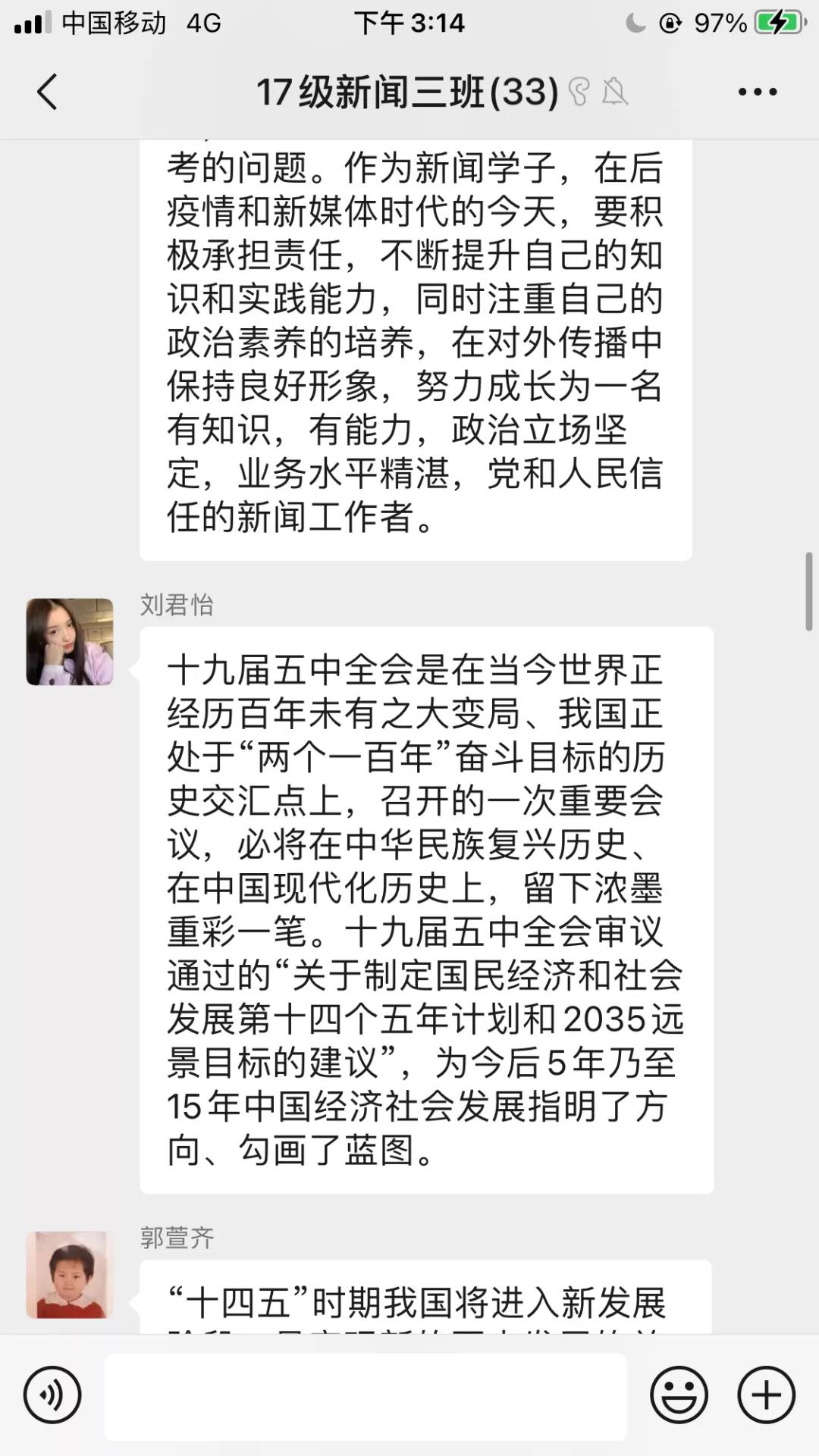Open 郭萱齐's profile picture

pos(70,1274)
